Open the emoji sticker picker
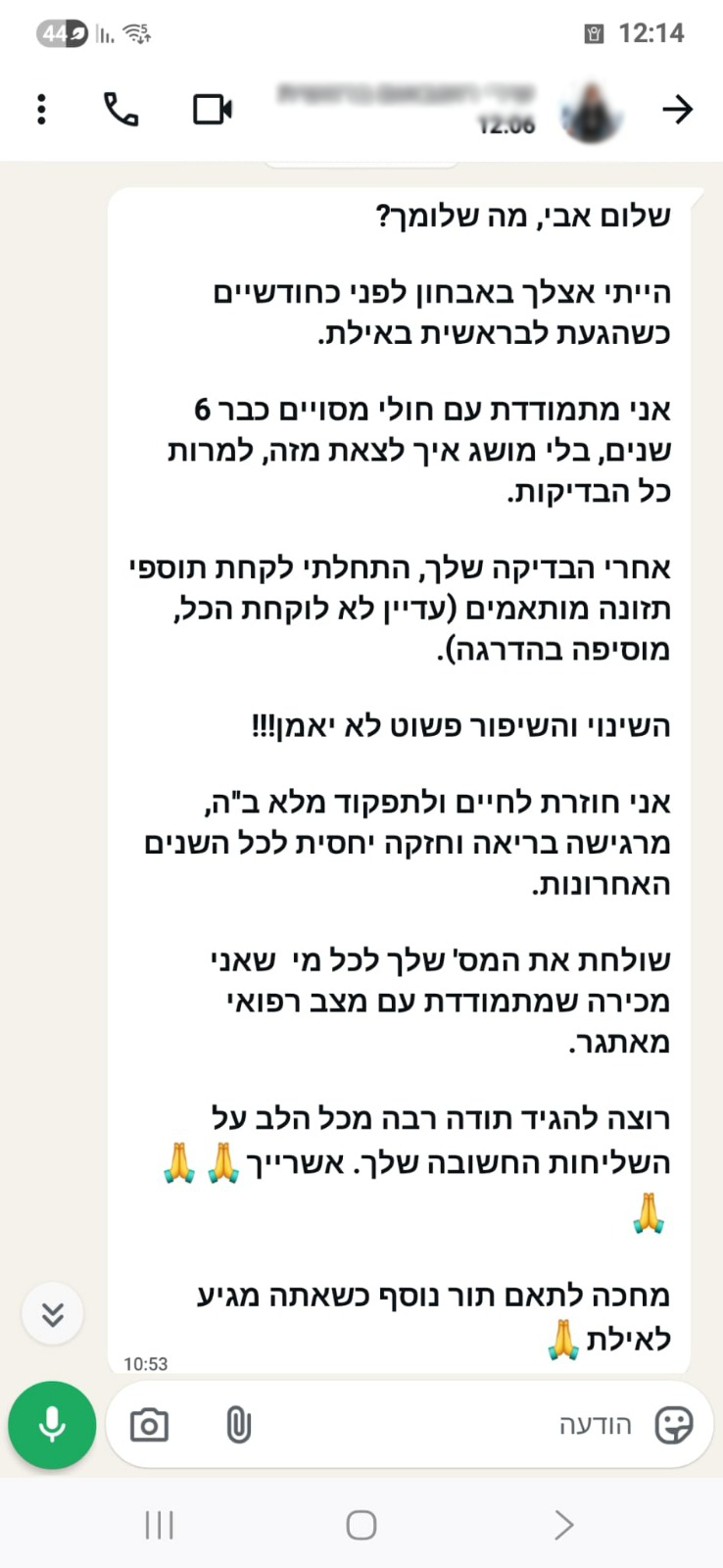This screenshot has width=723, height=1568. (x=673, y=1424)
